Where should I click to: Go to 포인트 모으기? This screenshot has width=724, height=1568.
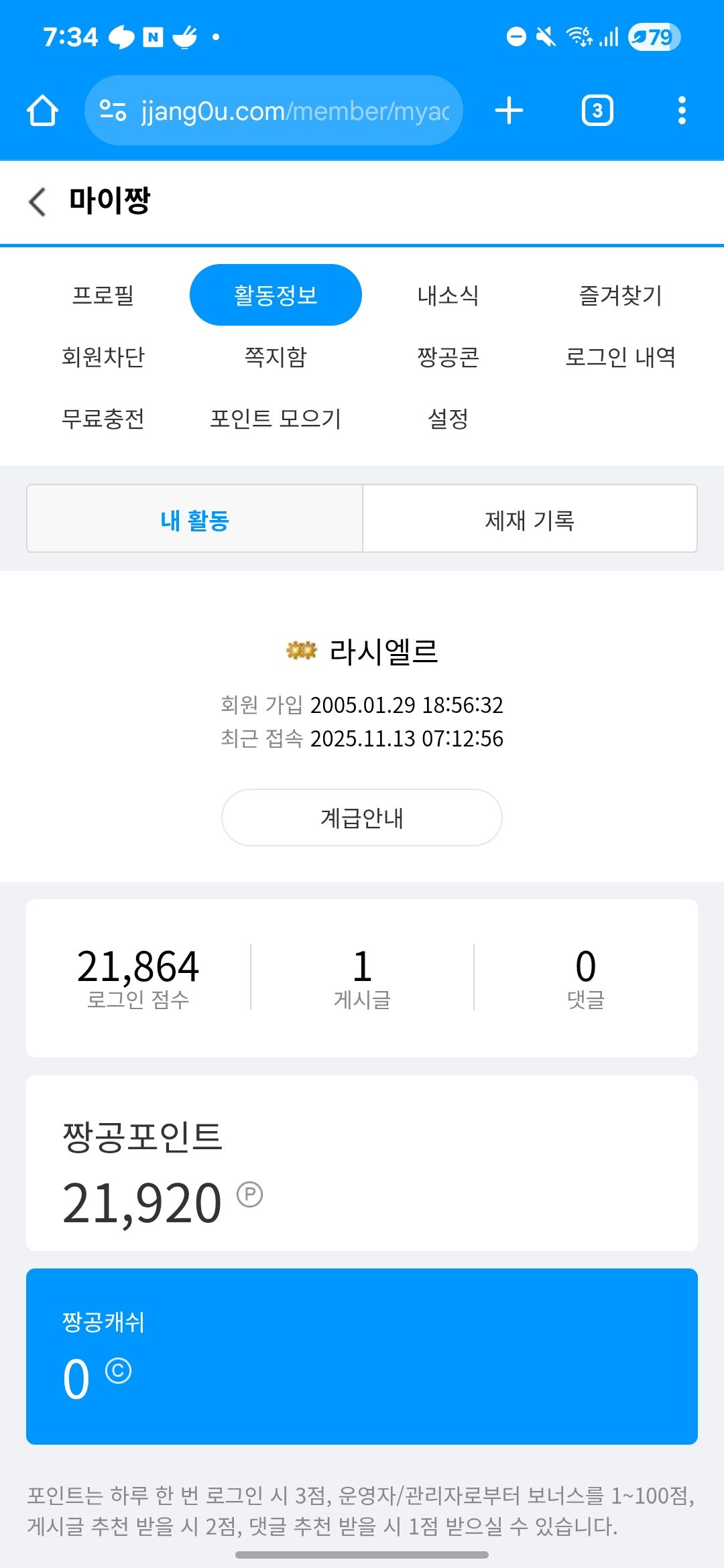(x=276, y=419)
